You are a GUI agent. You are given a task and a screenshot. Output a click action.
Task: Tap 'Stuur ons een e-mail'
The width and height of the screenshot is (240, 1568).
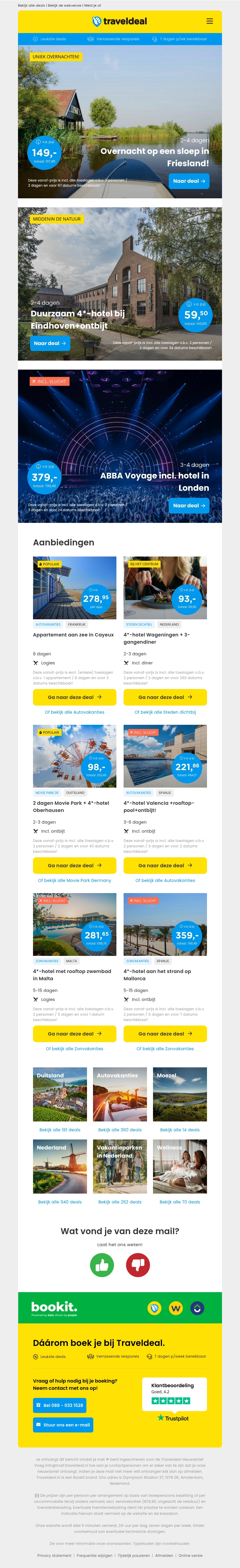pyautogui.click(x=63, y=1425)
